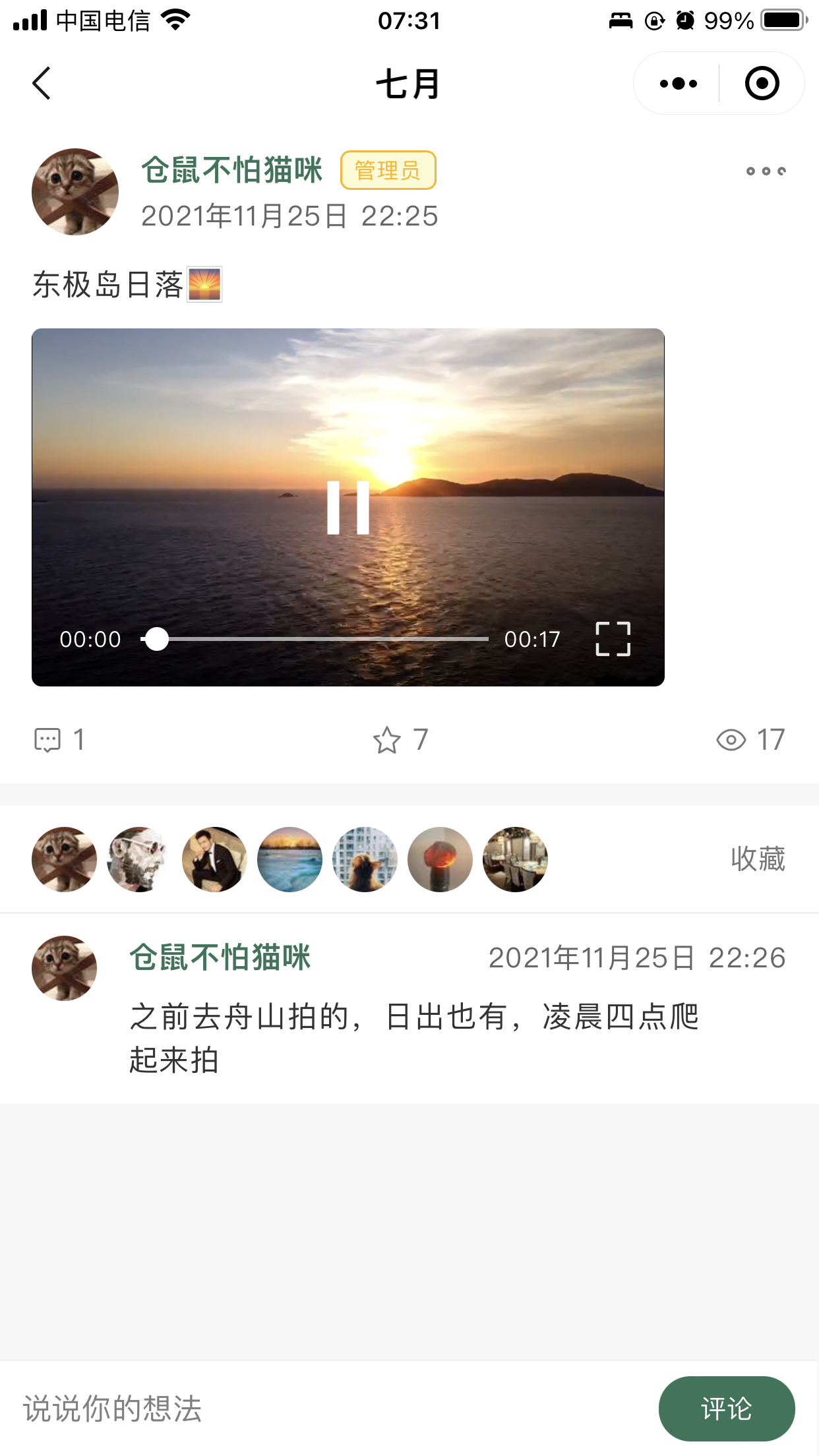Image resolution: width=819 pixels, height=1456 pixels.
Task: Close the mini program via circle icon
Action: tap(762, 84)
